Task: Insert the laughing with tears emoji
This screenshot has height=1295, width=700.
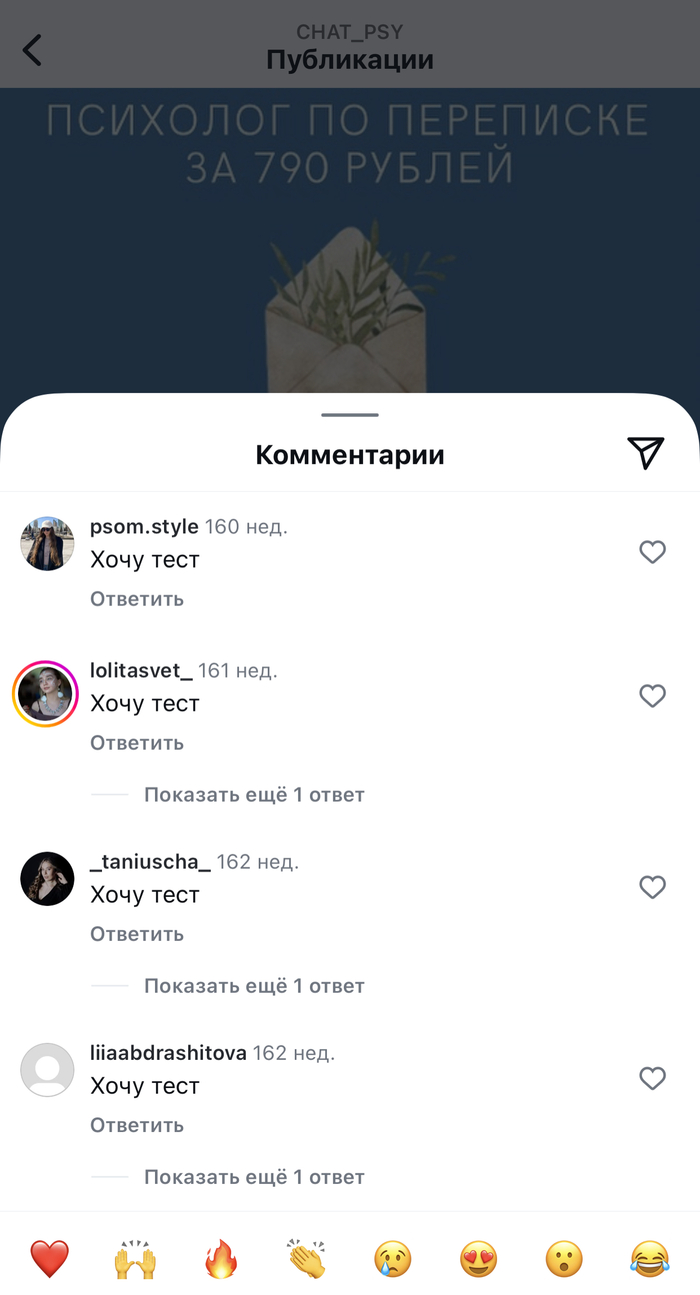Action: [650, 1258]
